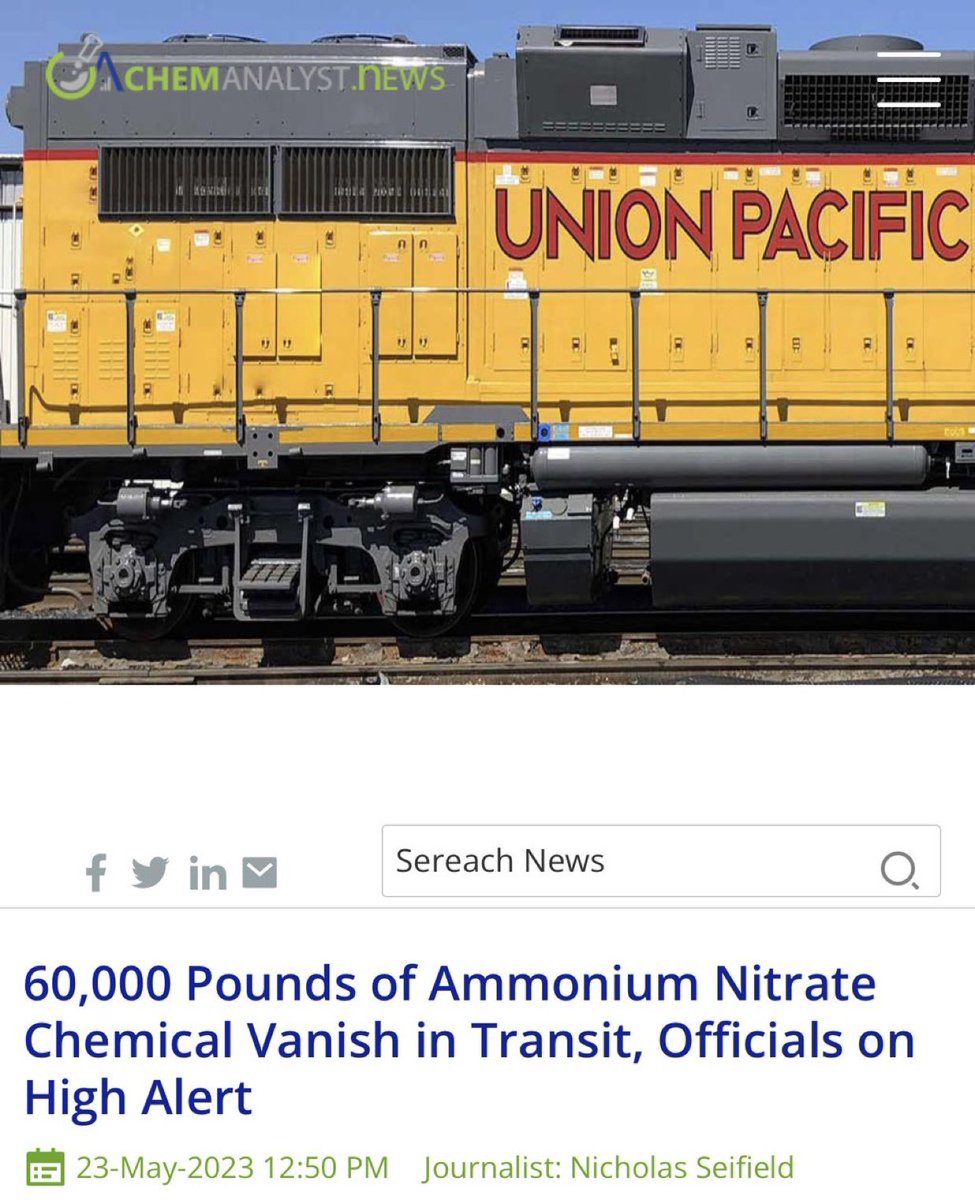This screenshot has width=975, height=1200.
Task: Open ChemAnalyst News home logo
Action: (245, 77)
